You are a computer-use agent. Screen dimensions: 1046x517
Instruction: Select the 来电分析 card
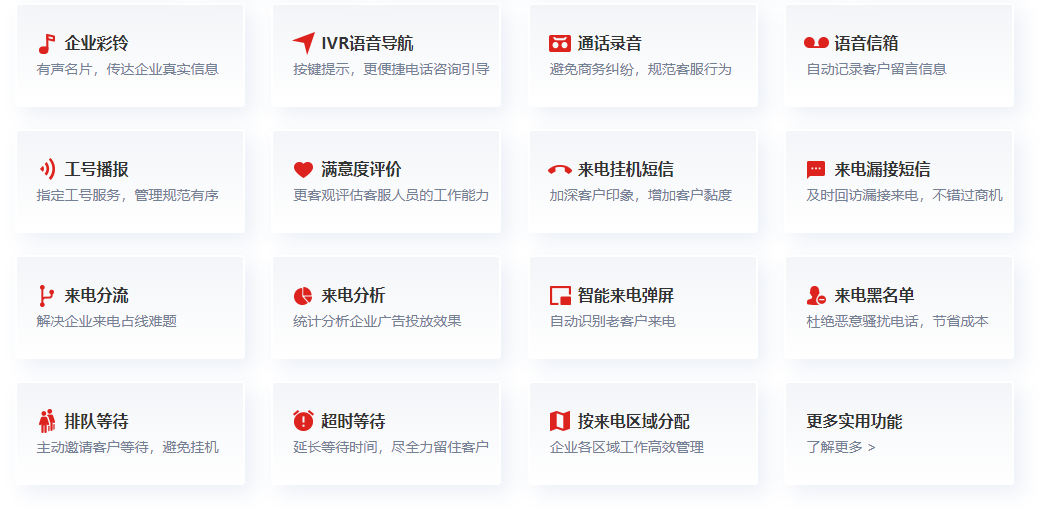(385, 308)
